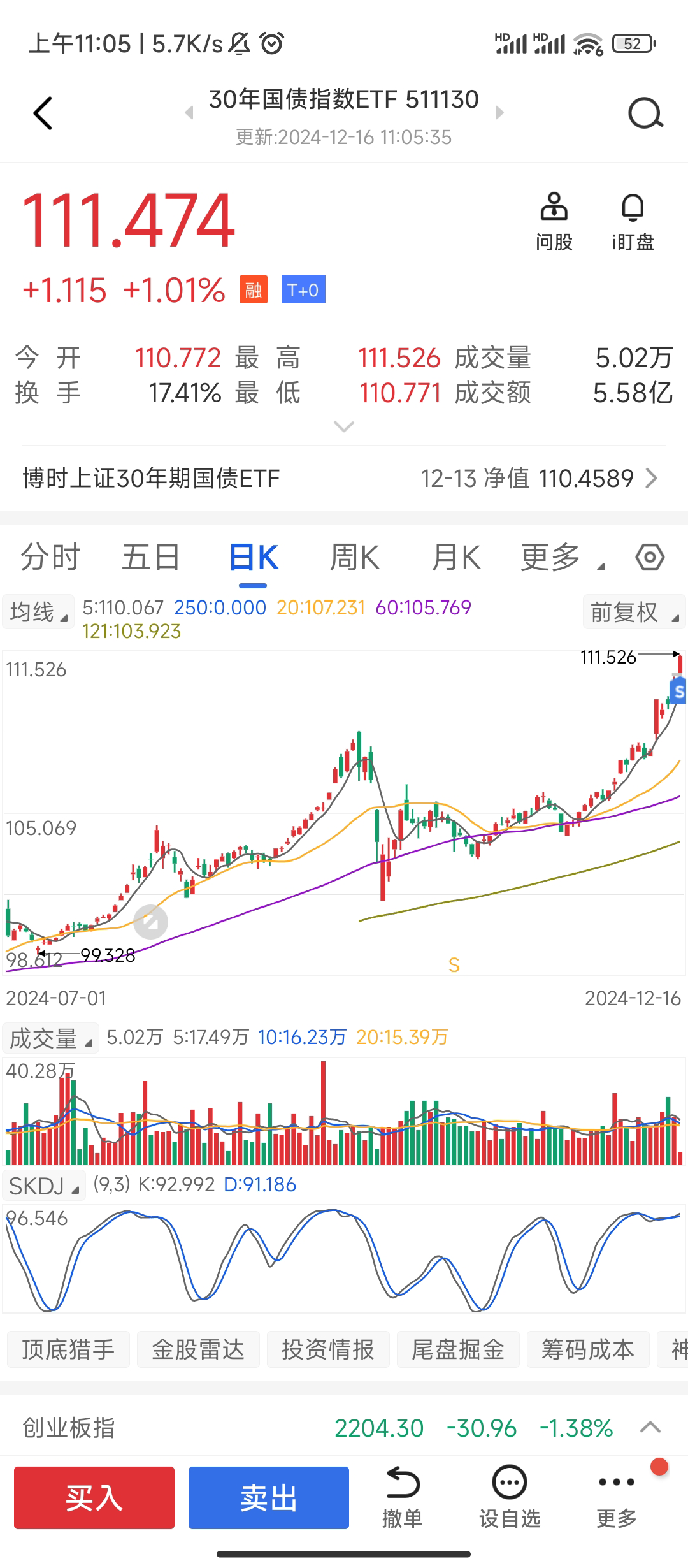Set a price alert with 盯盘
Image resolution: width=688 pixels, height=1568 pixels.
pyautogui.click(x=633, y=222)
